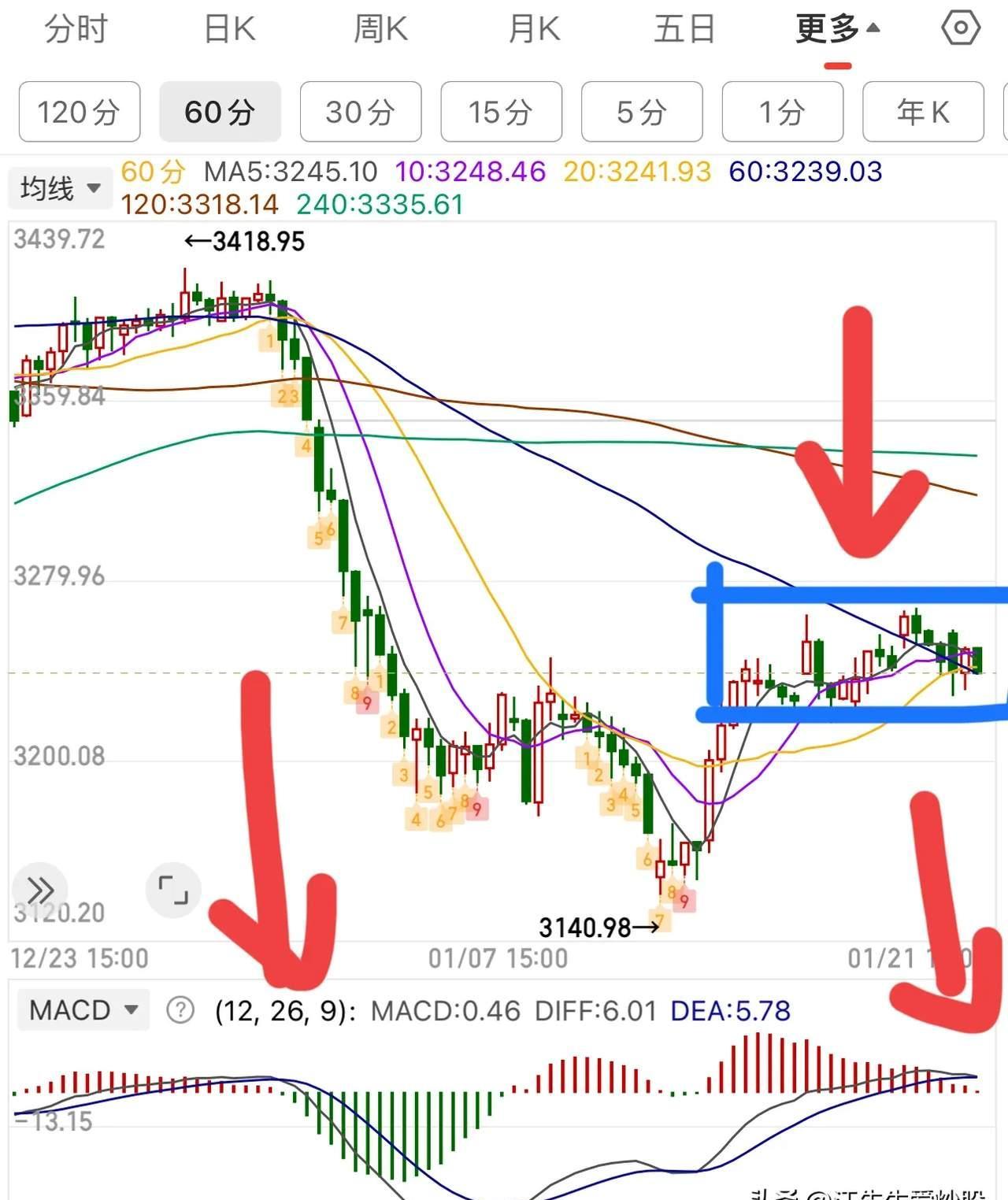Switch to the 分时 chart tab

point(76,30)
